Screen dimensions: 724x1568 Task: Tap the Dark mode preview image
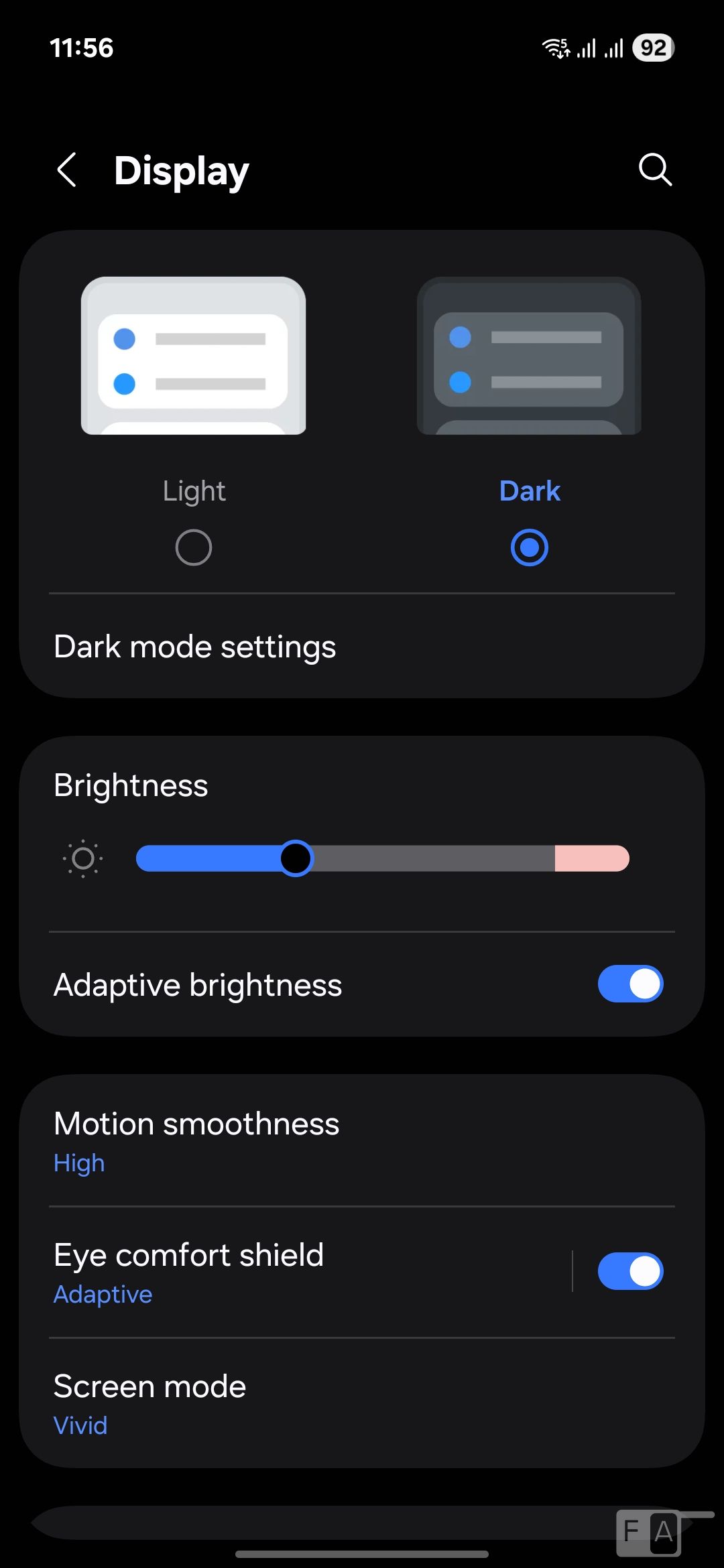[529, 356]
